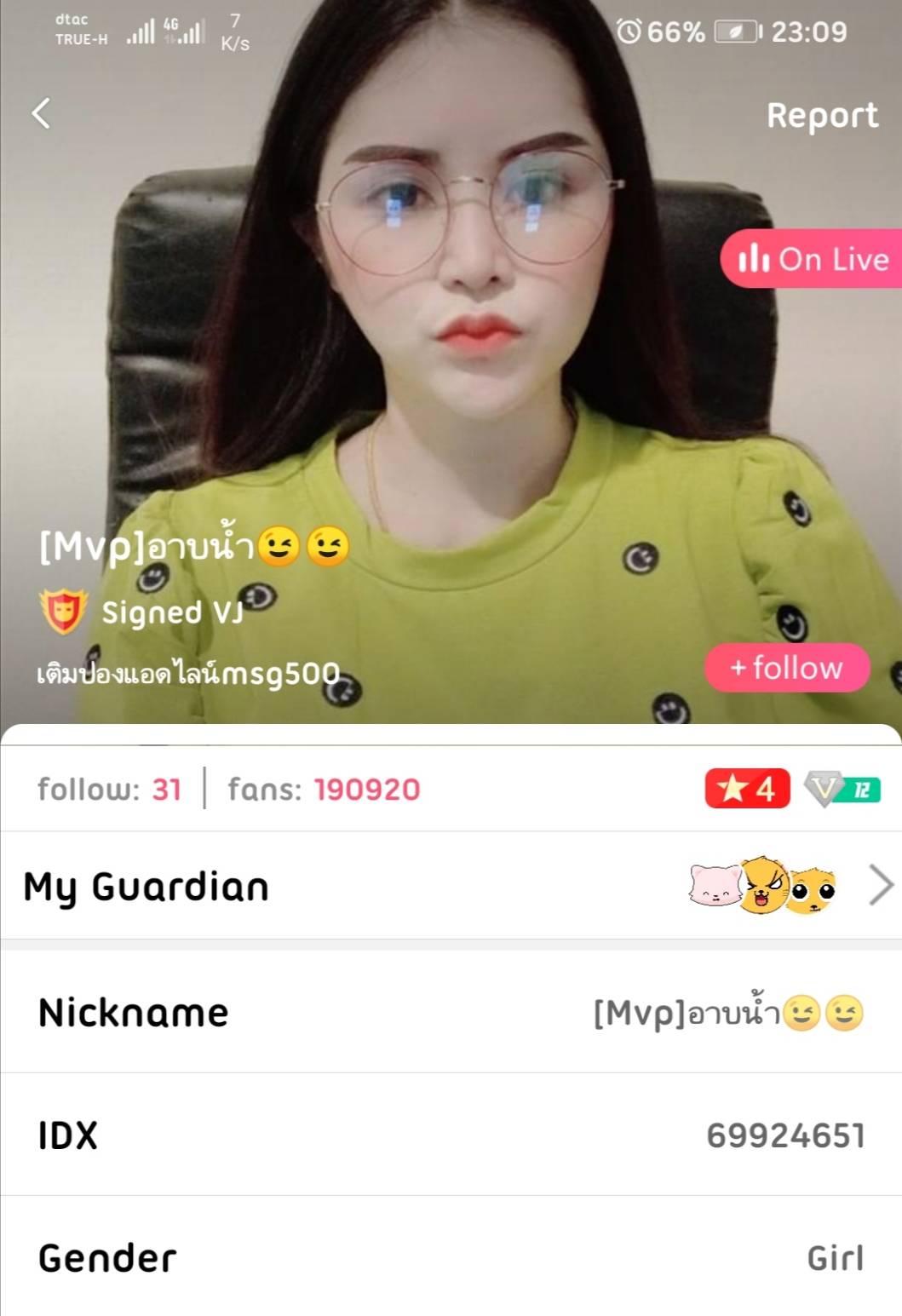This screenshot has height=1316, width=902.
Task: Follow this streamer
Action: click(786, 668)
